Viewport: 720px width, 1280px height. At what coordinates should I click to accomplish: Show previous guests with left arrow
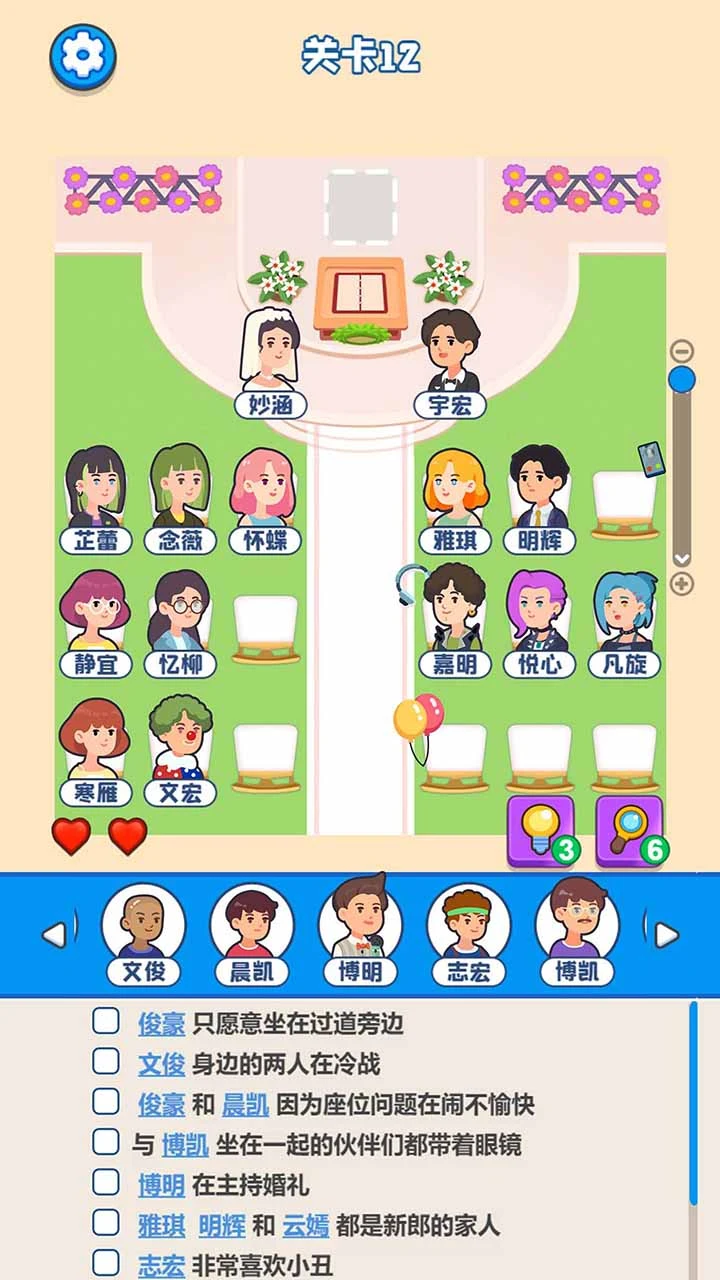tap(54, 935)
